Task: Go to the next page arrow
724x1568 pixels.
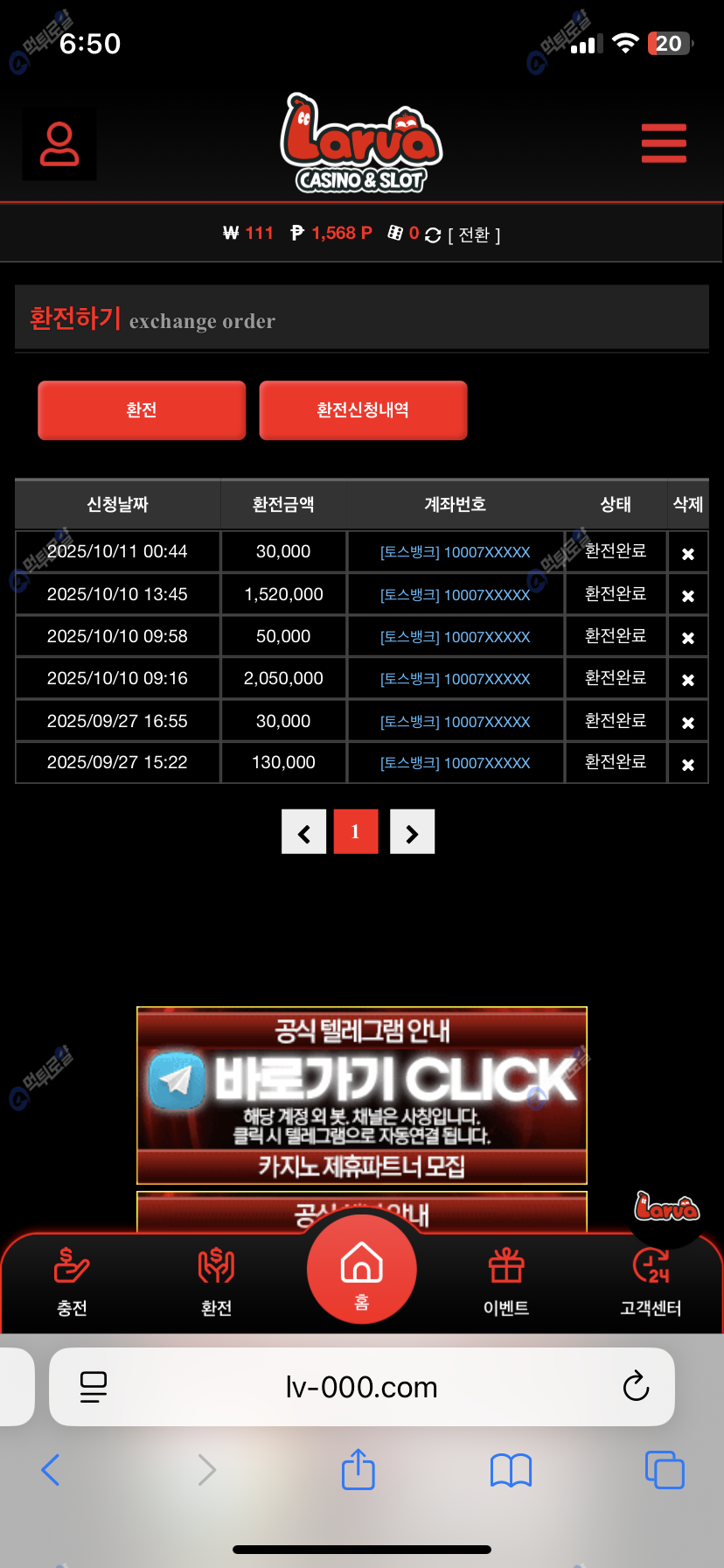Action: (412, 832)
